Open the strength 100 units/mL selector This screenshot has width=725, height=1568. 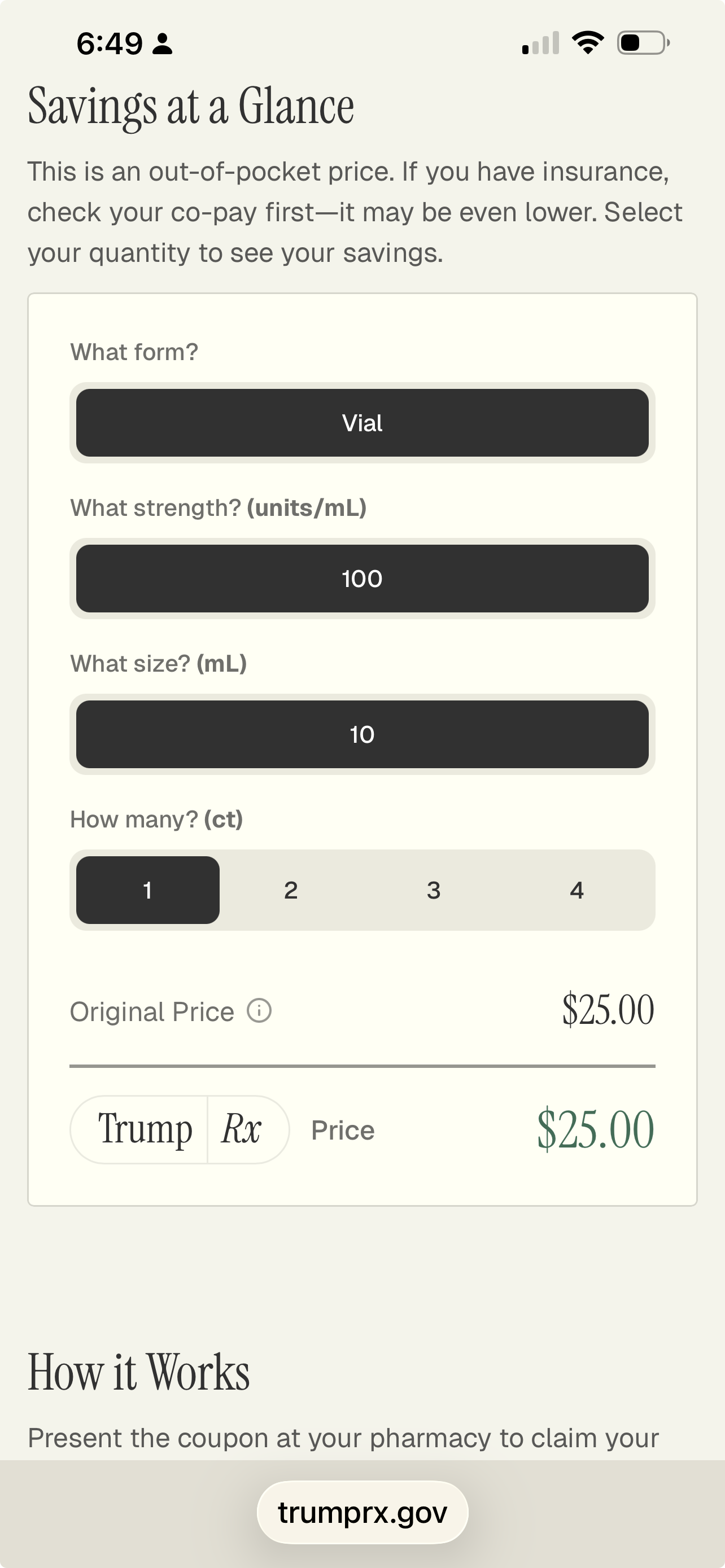tap(362, 578)
